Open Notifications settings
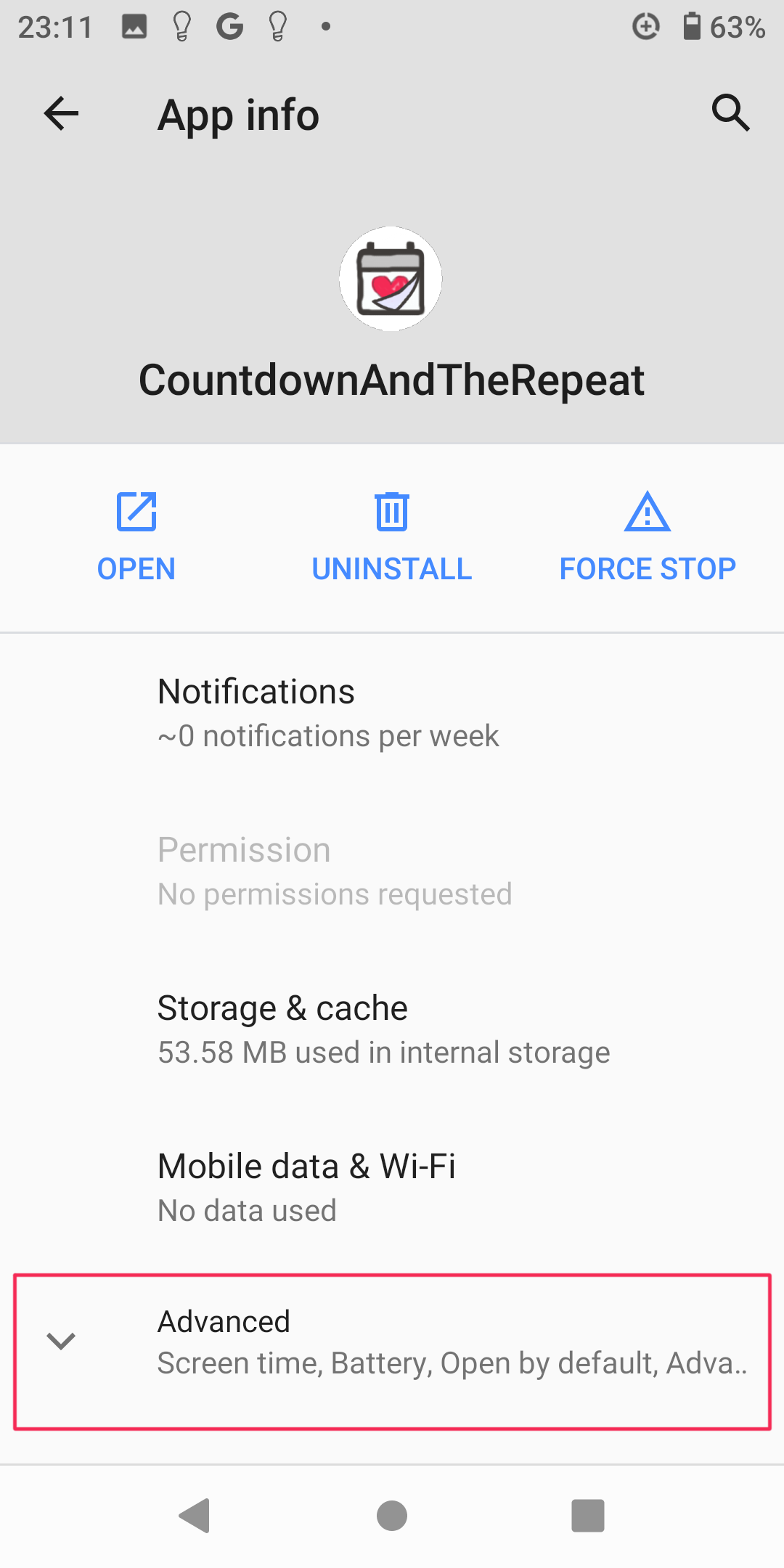 tap(392, 713)
